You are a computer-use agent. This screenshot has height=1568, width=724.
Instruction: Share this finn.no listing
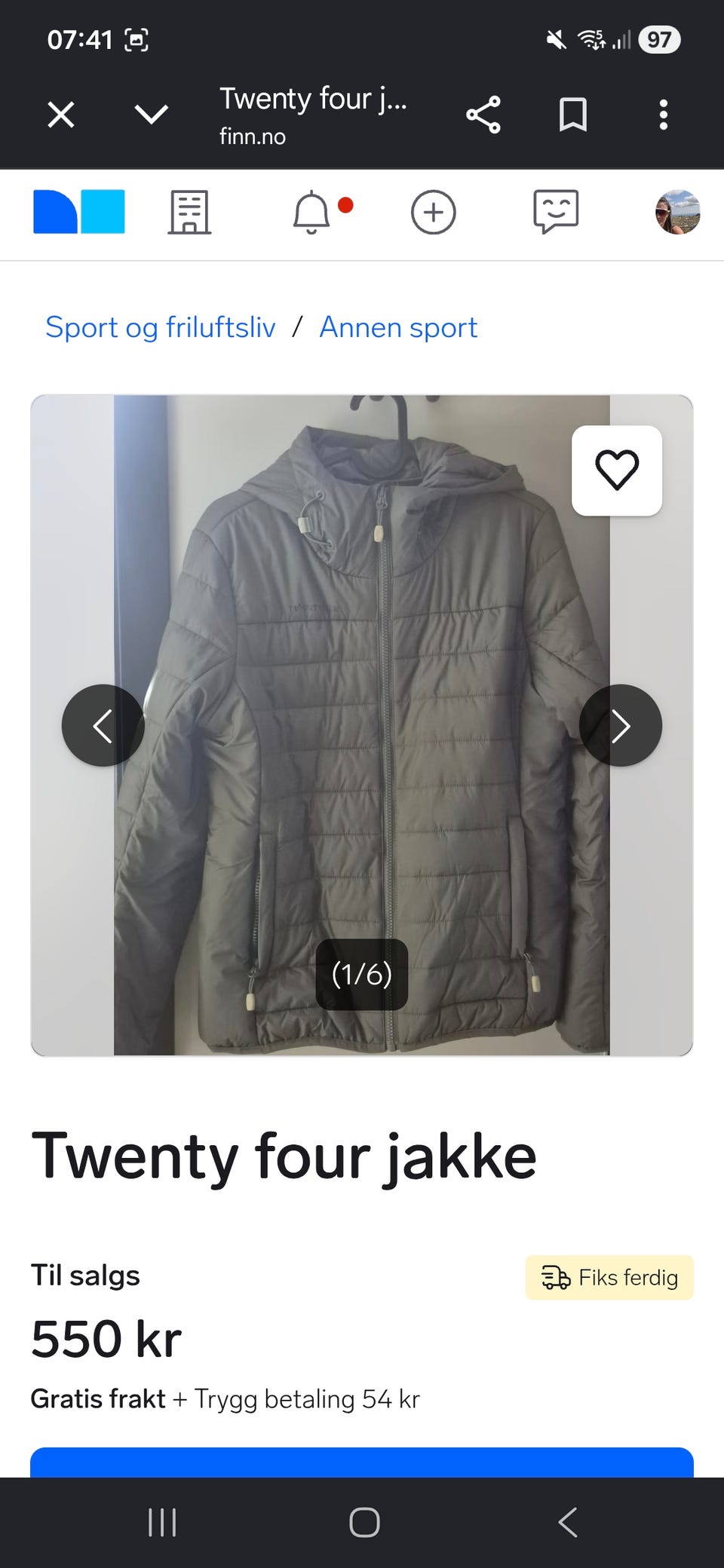[483, 115]
